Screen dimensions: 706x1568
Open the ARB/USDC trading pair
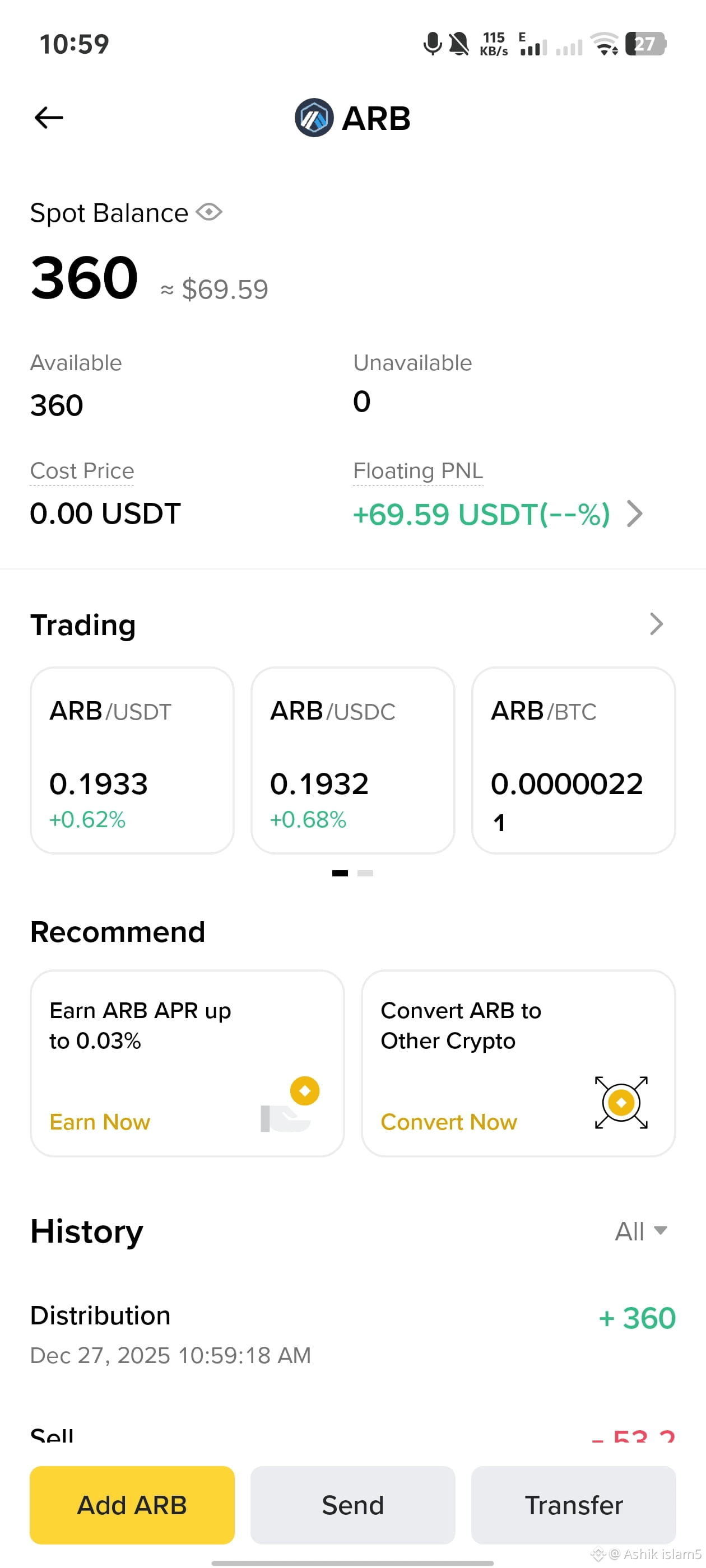[x=352, y=760]
